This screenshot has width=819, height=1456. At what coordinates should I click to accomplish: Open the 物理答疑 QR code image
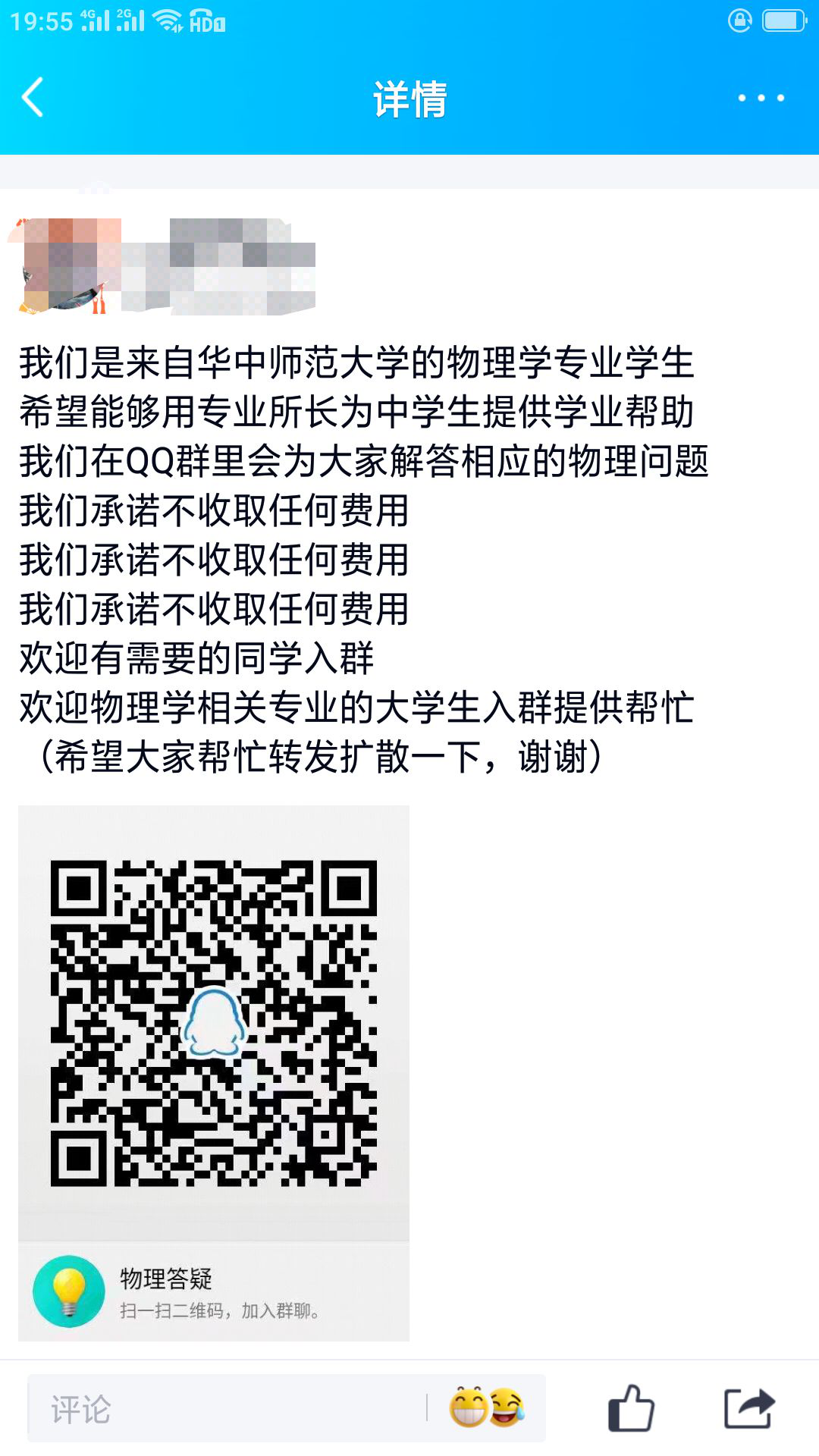[x=214, y=1024]
